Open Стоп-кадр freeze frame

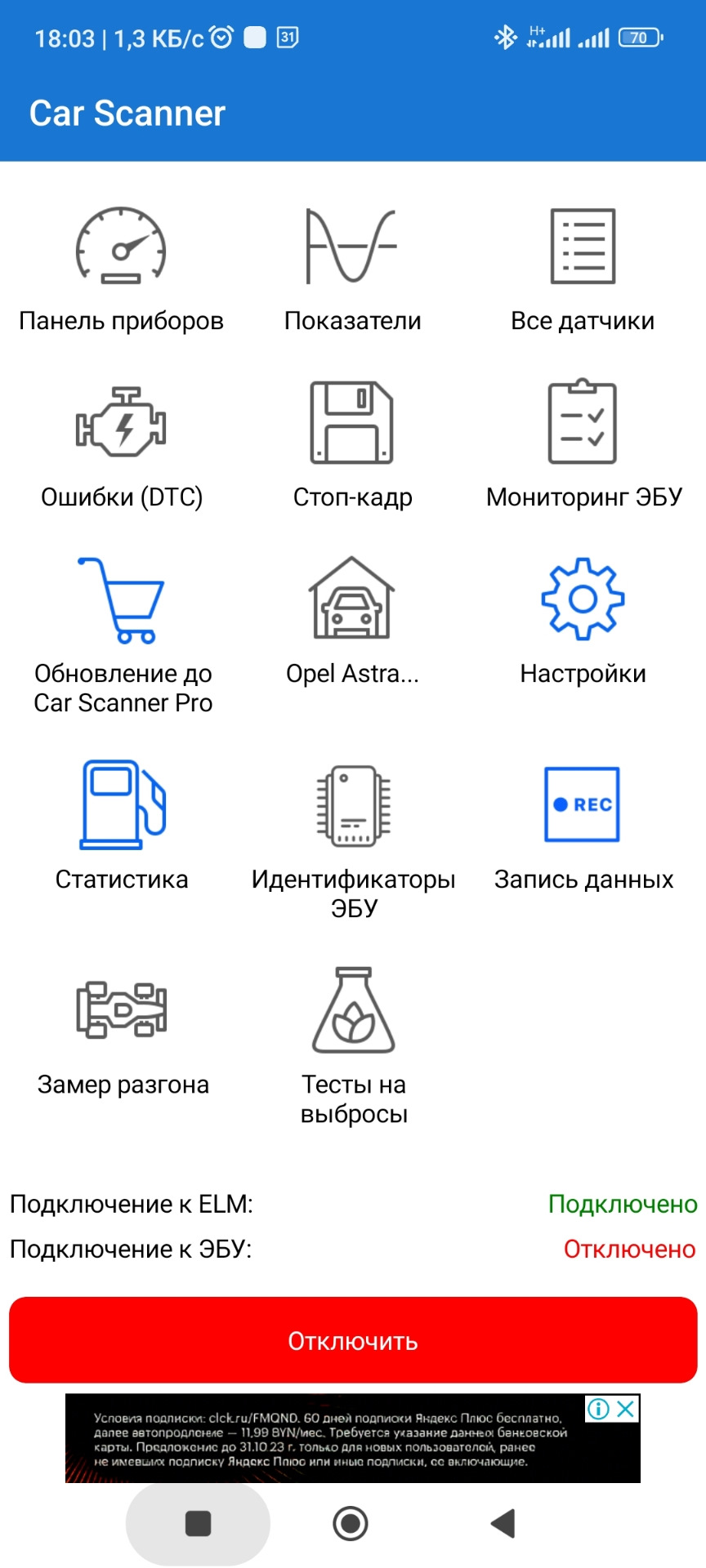[352, 445]
